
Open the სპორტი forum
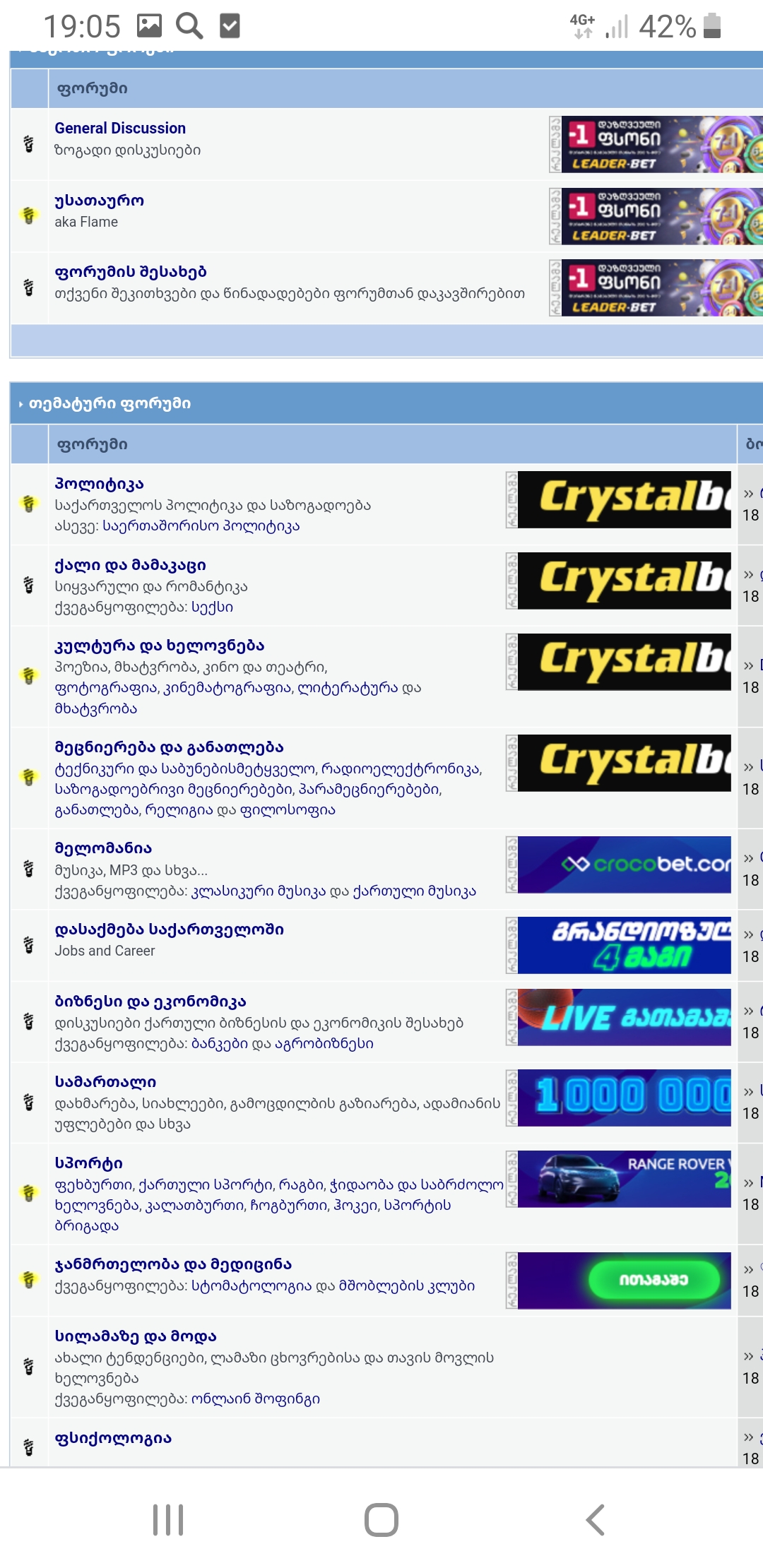click(89, 1163)
